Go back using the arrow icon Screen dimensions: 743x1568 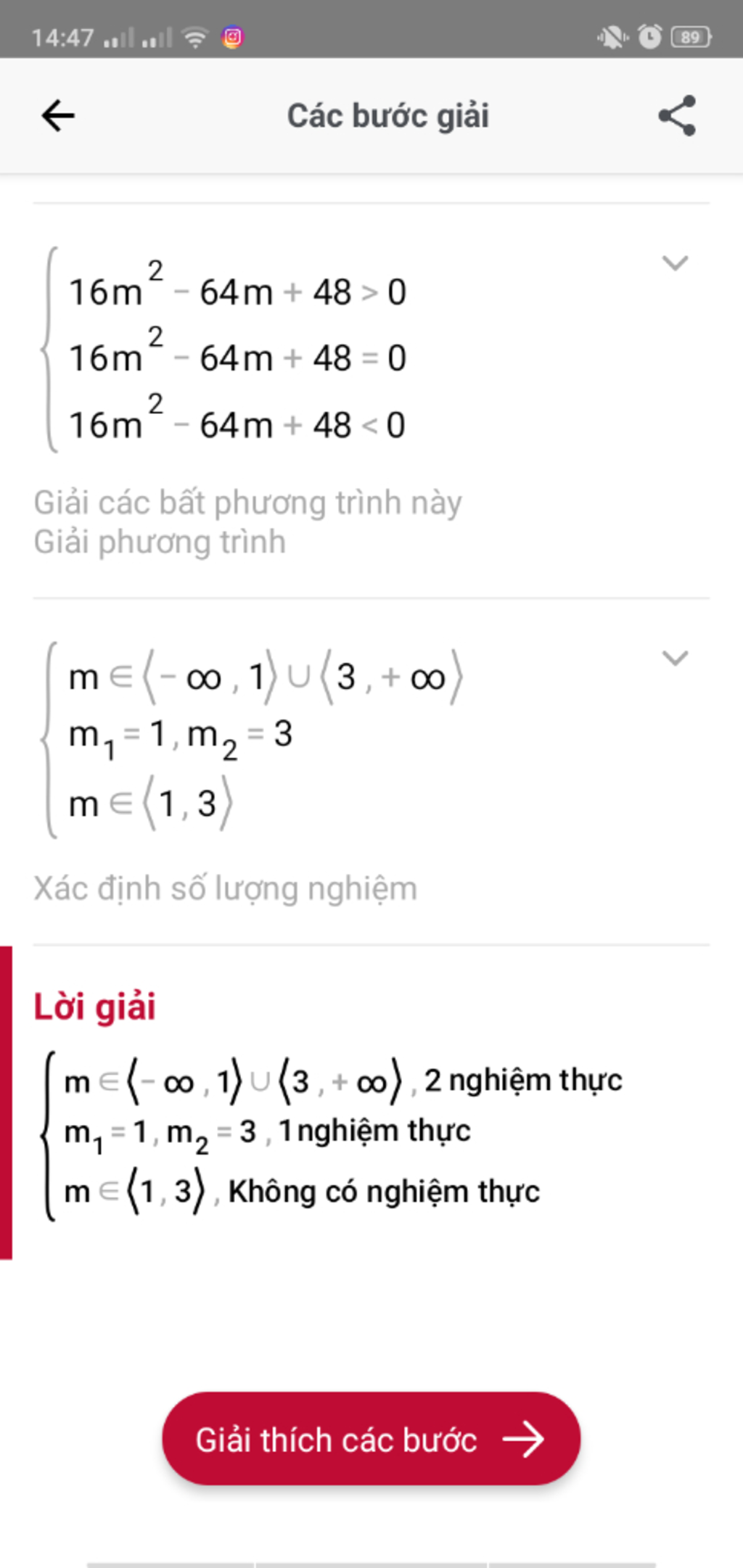tap(58, 115)
